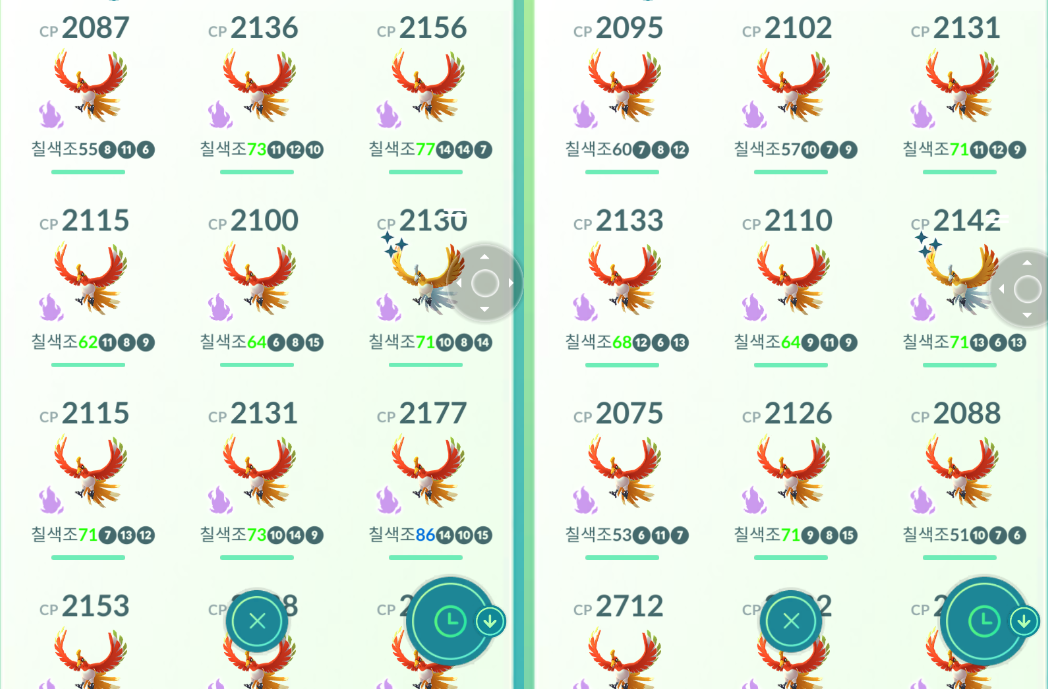View the CP 2100 Ho-Oh
1048x689 pixels.
258,277
